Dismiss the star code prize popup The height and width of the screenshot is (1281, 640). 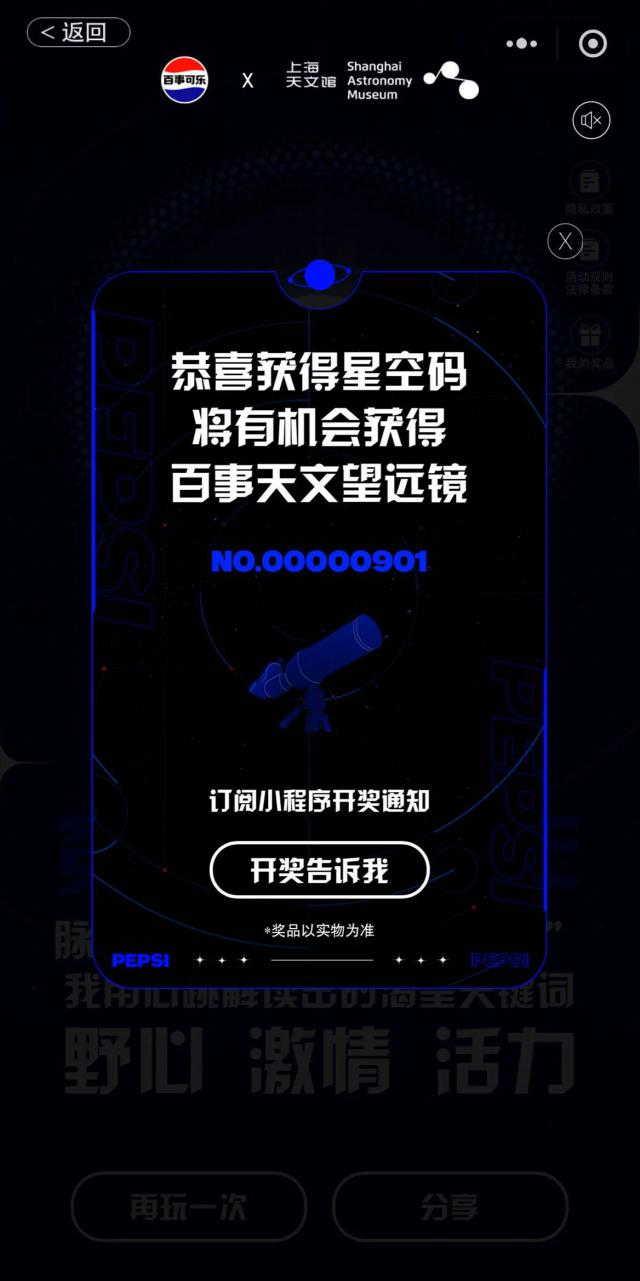click(565, 241)
